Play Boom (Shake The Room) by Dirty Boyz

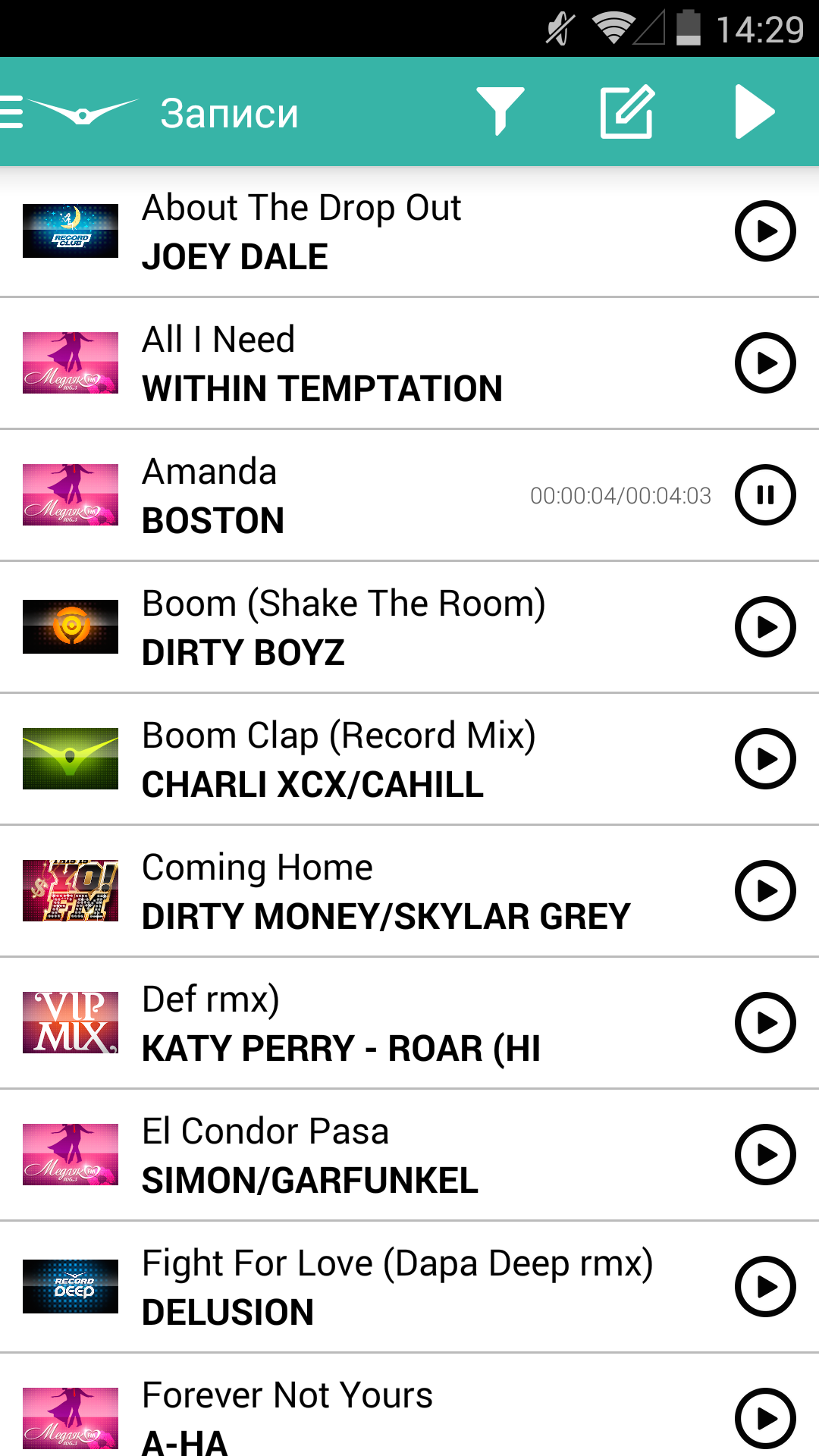pyautogui.click(x=765, y=627)
